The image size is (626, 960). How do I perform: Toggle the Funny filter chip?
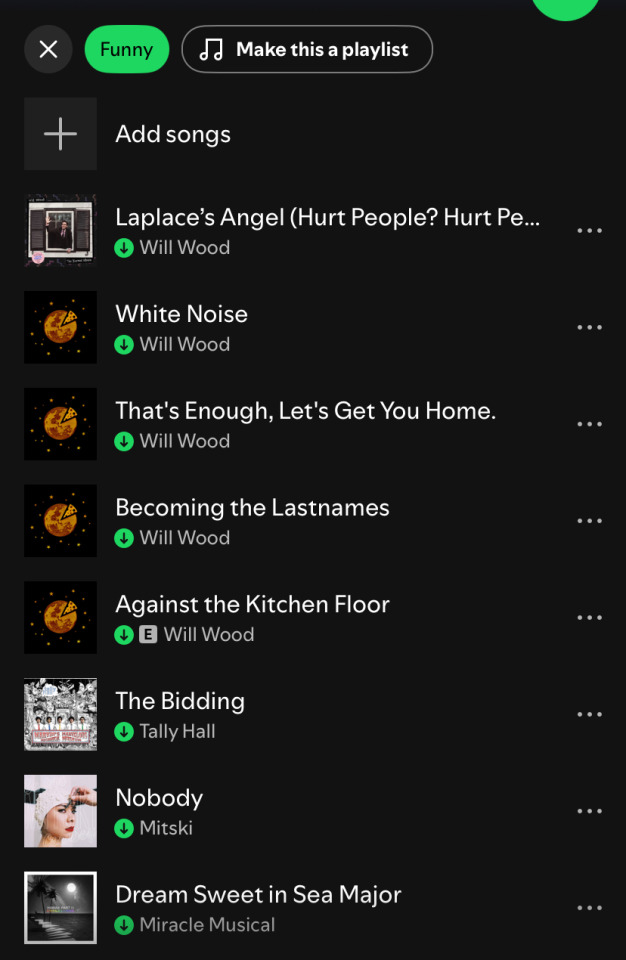[x=126, y=49]
